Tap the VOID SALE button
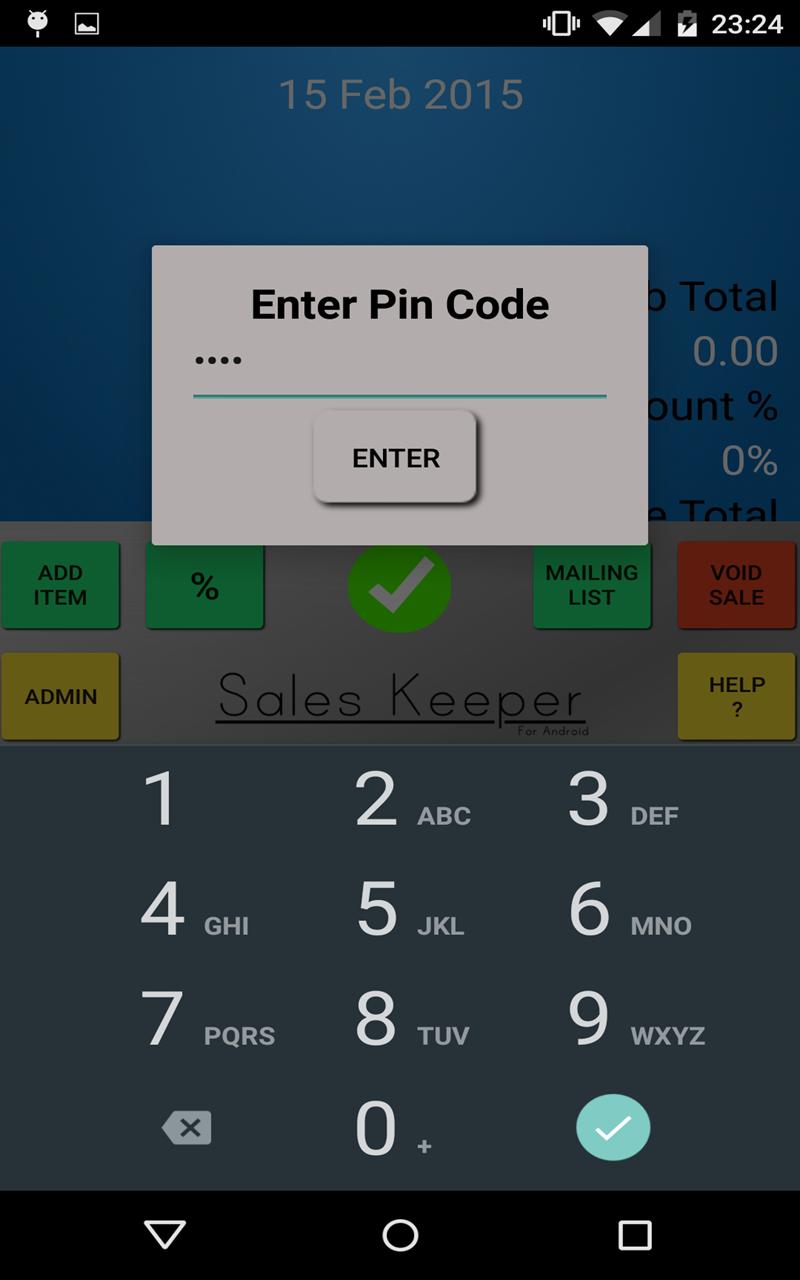 click(x=736, y=585)
